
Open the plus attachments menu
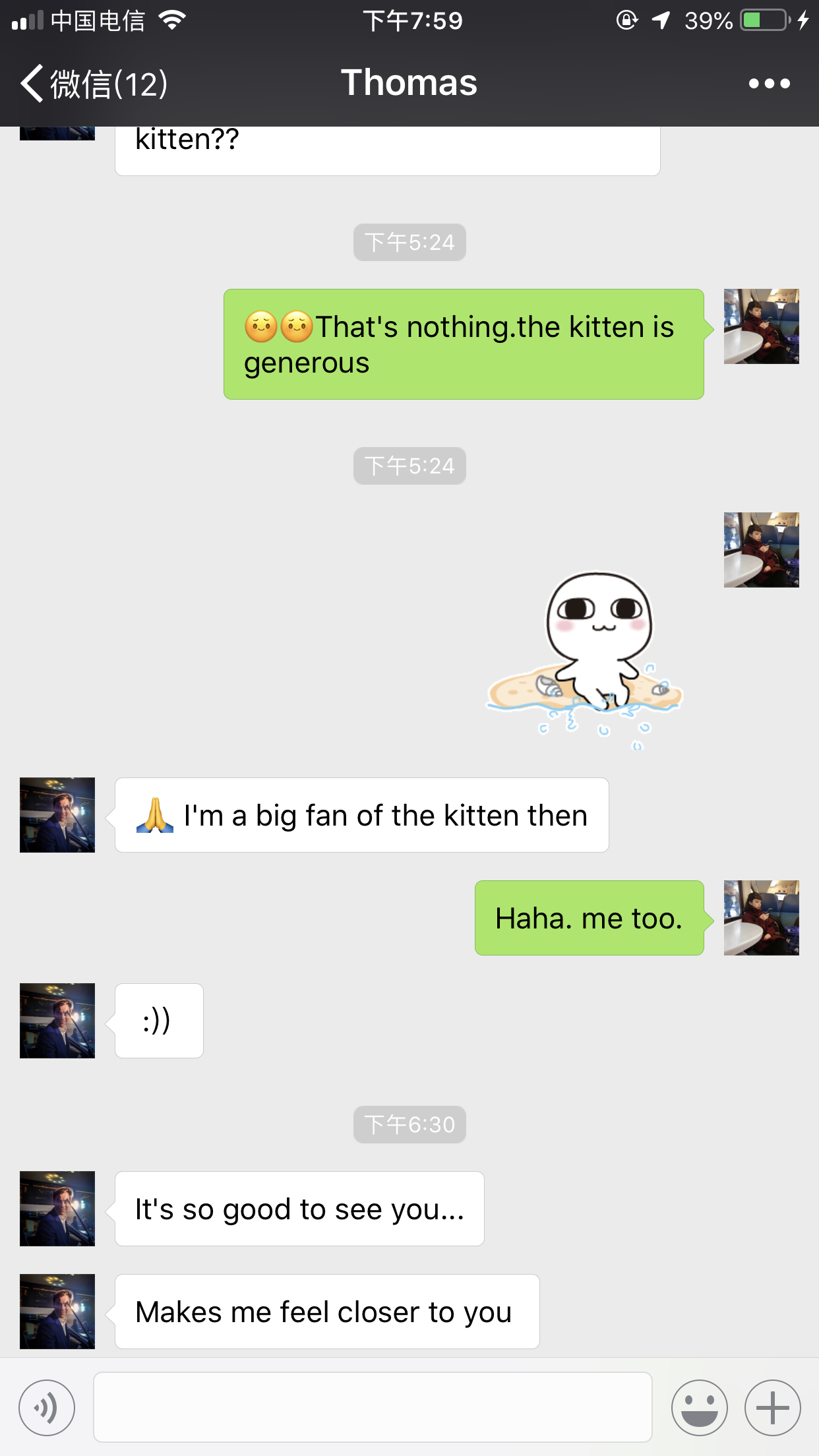click(x=772, y=1407)
